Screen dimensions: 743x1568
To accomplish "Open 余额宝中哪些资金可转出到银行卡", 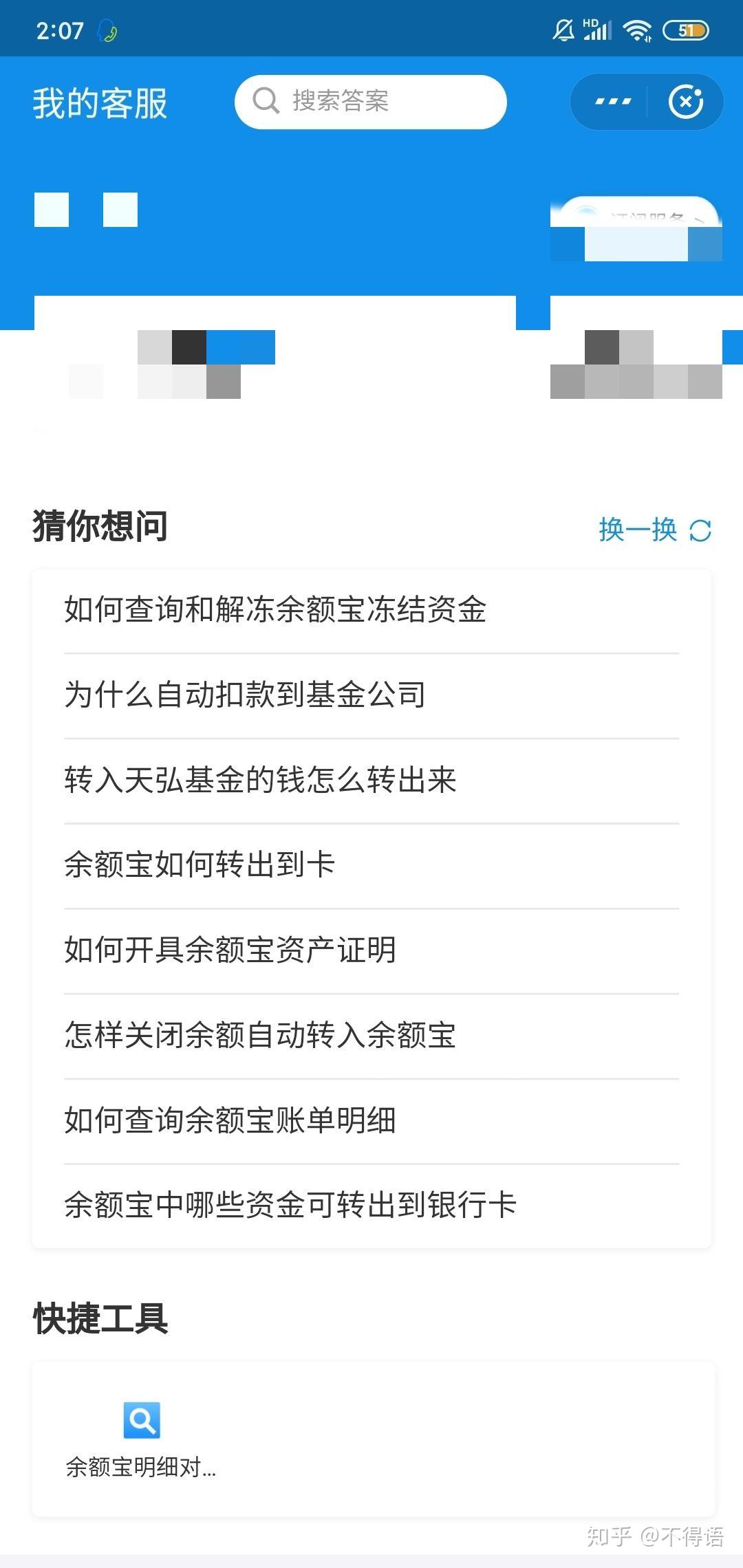I will click(371, 1205).
